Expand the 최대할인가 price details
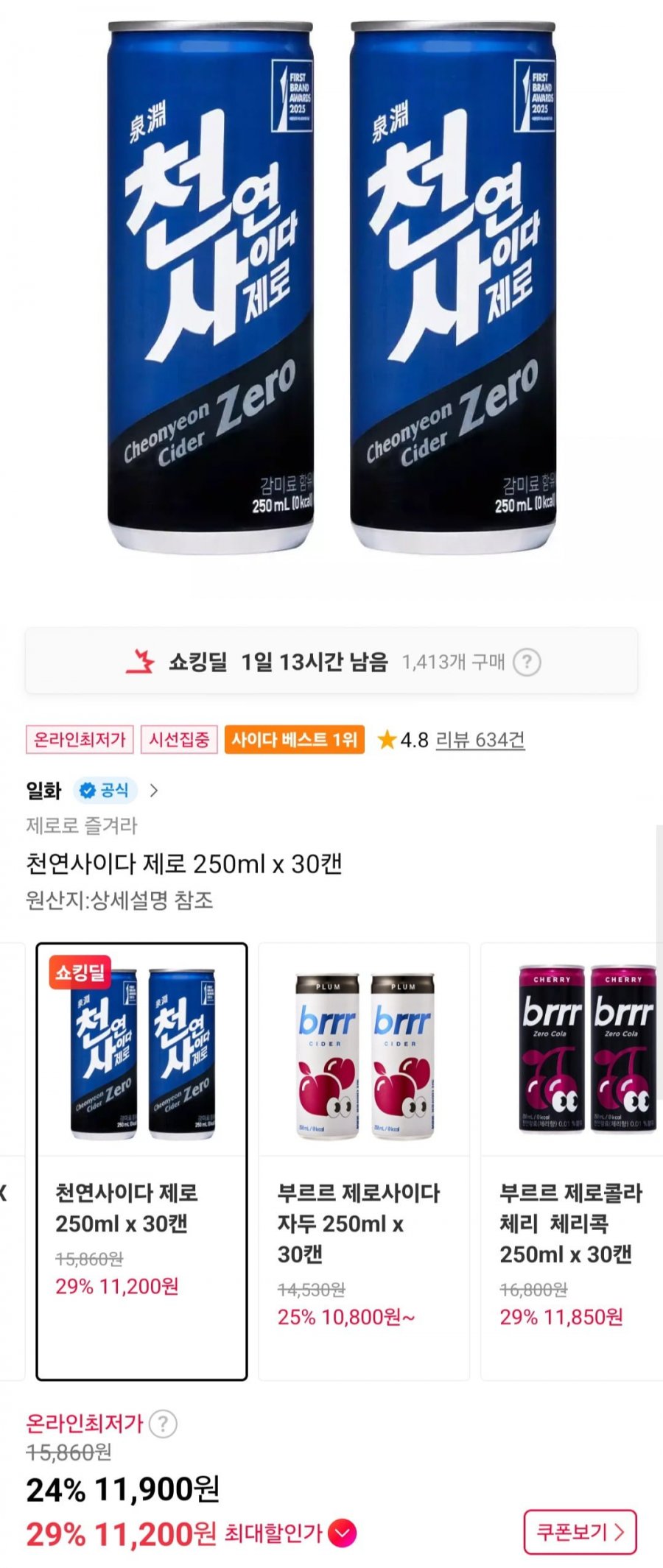 (x=342, y=1533)
